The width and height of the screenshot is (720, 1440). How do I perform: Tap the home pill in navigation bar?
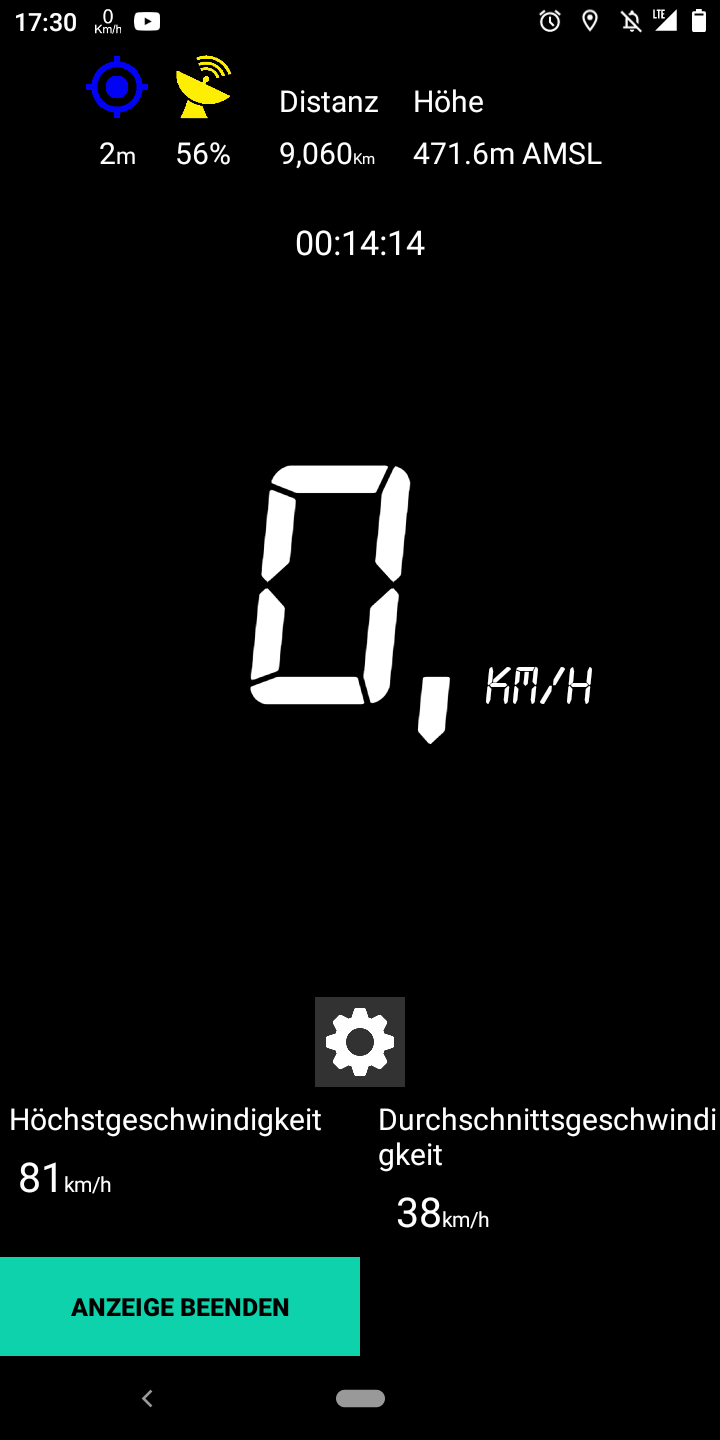pos(360,1399)
